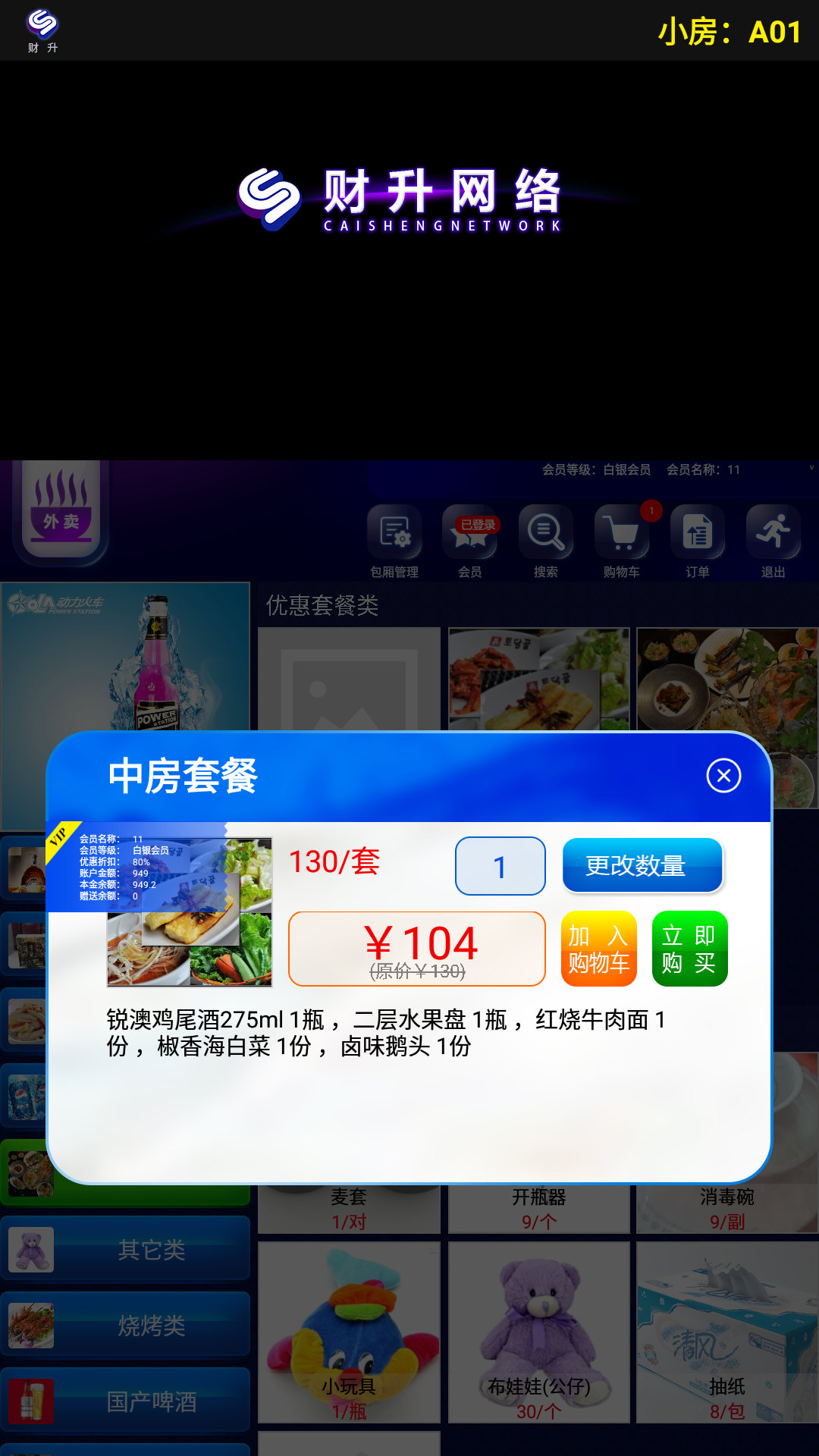819x1456 pixels.
Task: Tap 退出 to exit
Action: (773, 541)
